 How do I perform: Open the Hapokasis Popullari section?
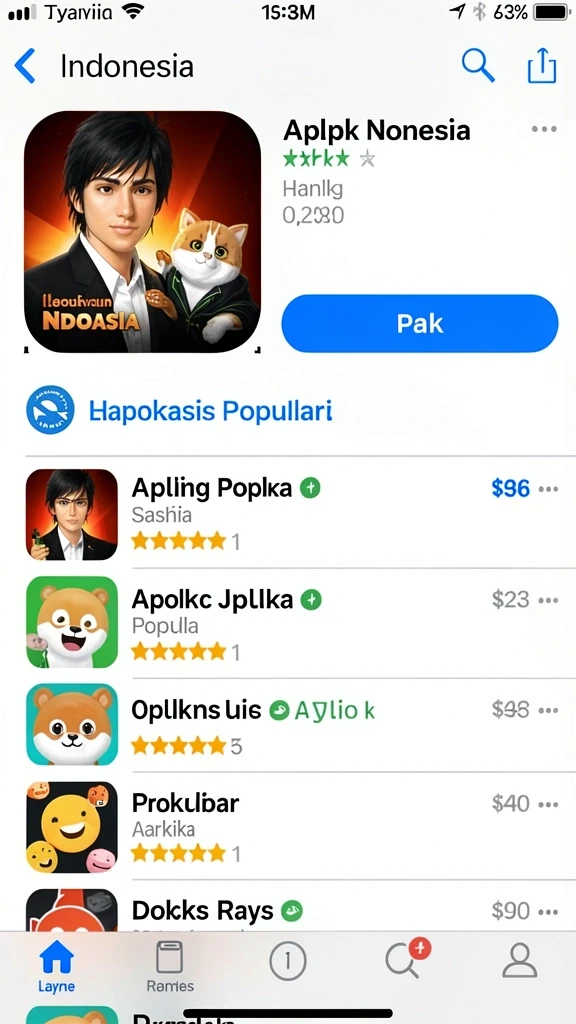pos(210,411)
